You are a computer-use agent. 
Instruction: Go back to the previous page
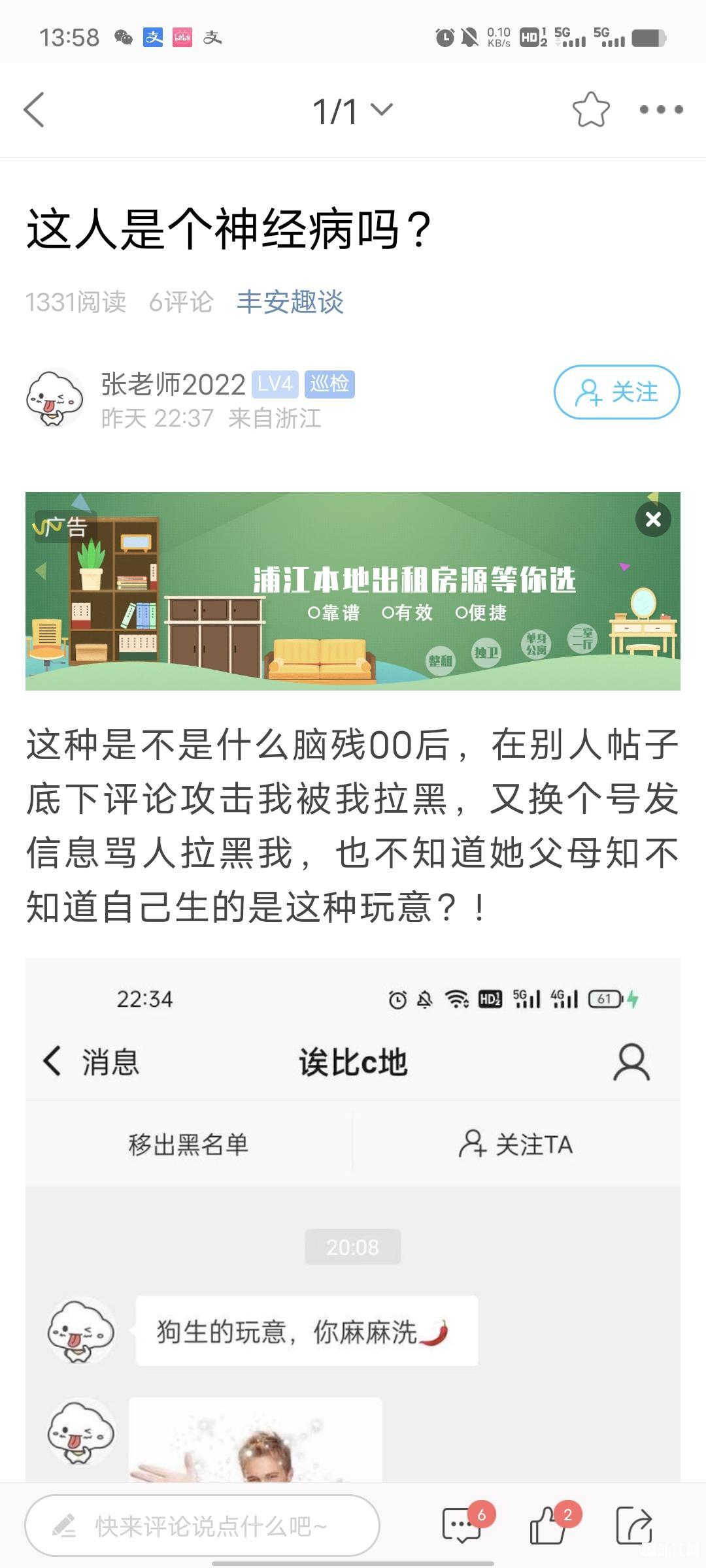(34, 110)
